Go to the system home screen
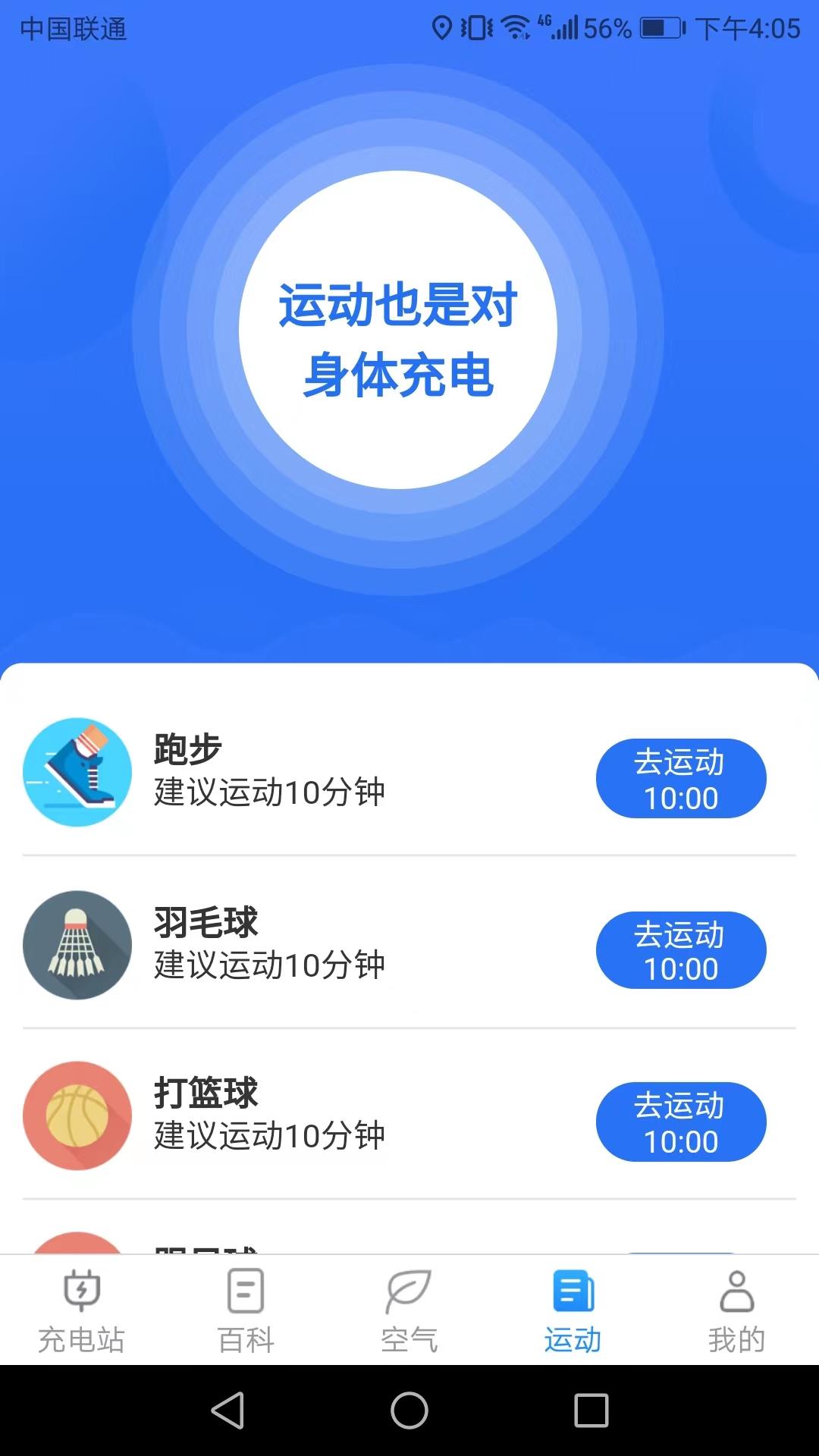 pos(409,1410)
